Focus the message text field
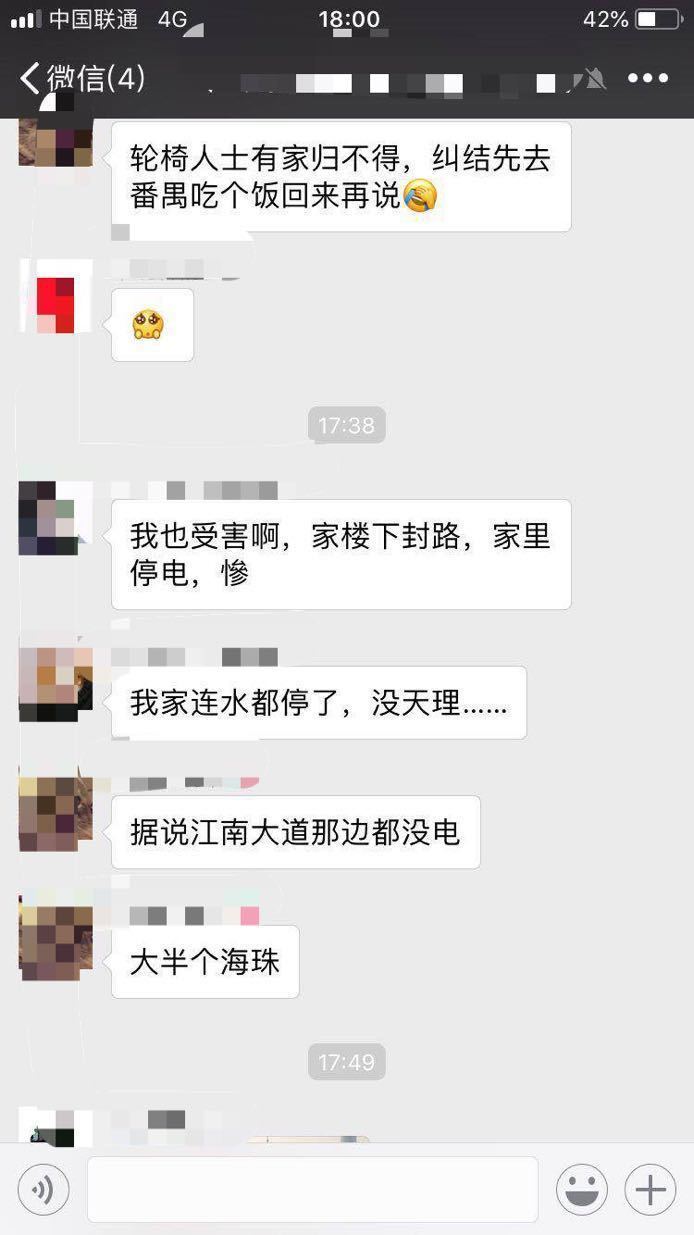Image resolution: width=694 pixels, height=1235 pixels. 312,1190
